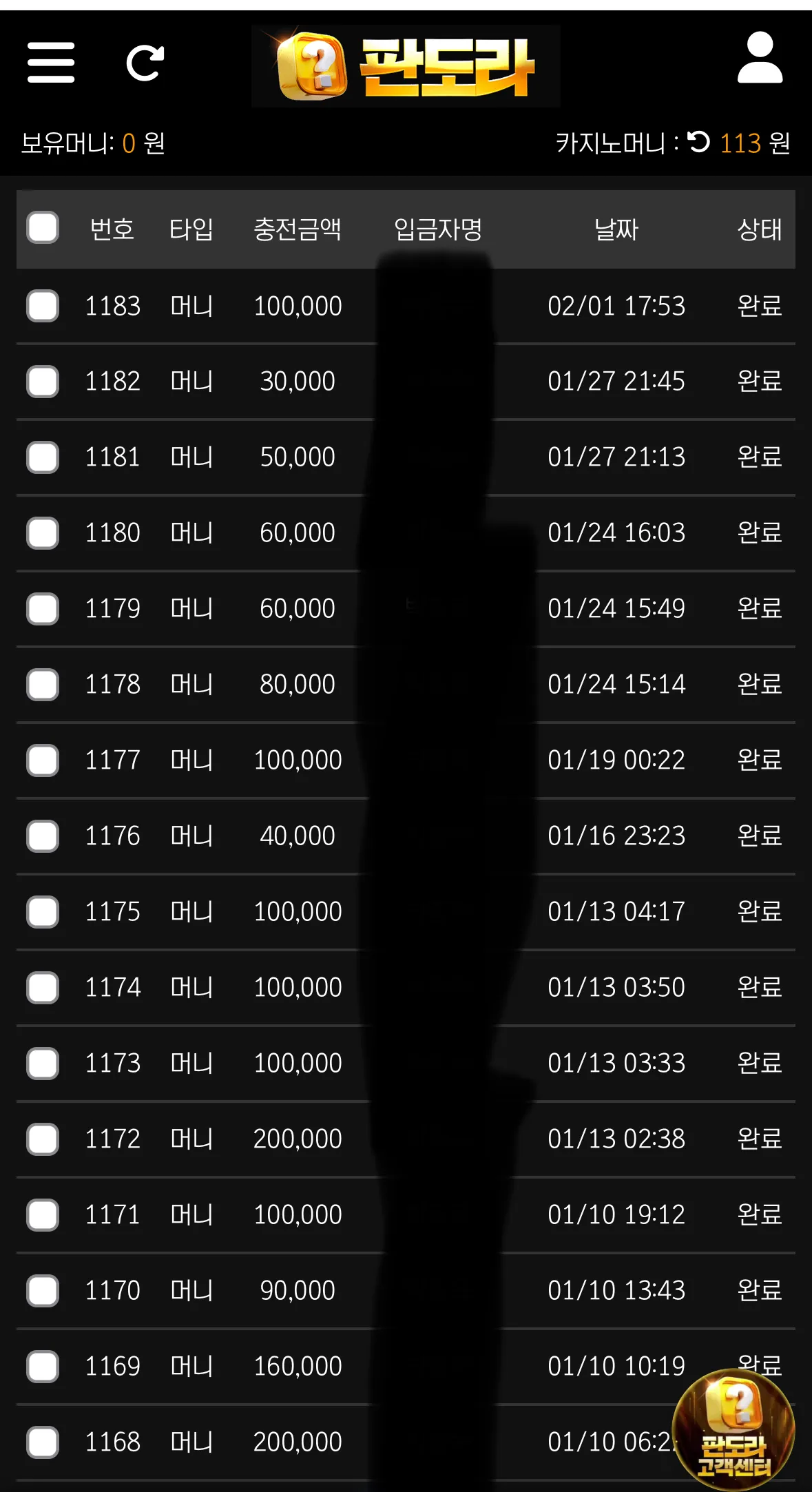Select the checkbox for entry 1170
Image resolution: width=812 pixels, height=1492 pixels.
43,1291
